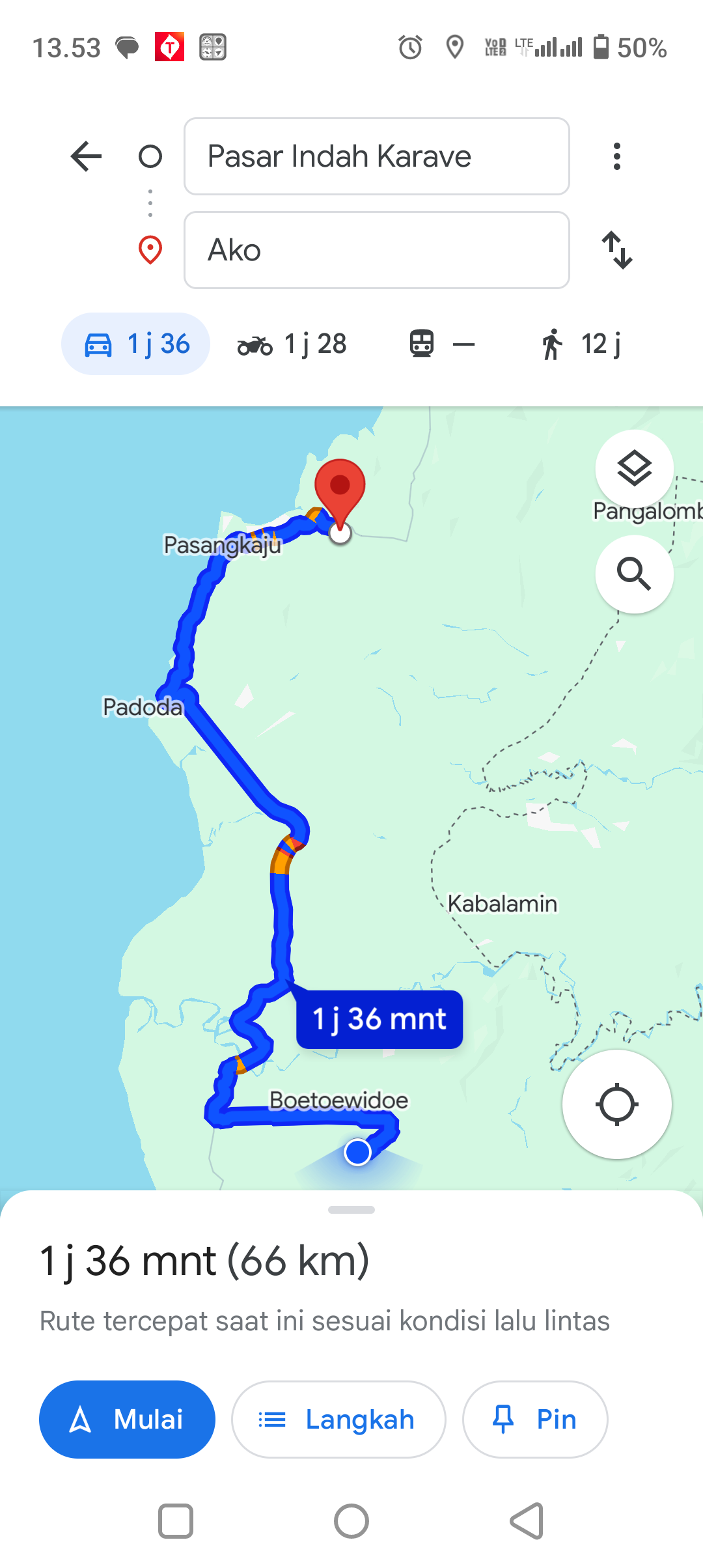Switch to public transit mode
Screen dimensions: 703x1568
coord(442,344)
